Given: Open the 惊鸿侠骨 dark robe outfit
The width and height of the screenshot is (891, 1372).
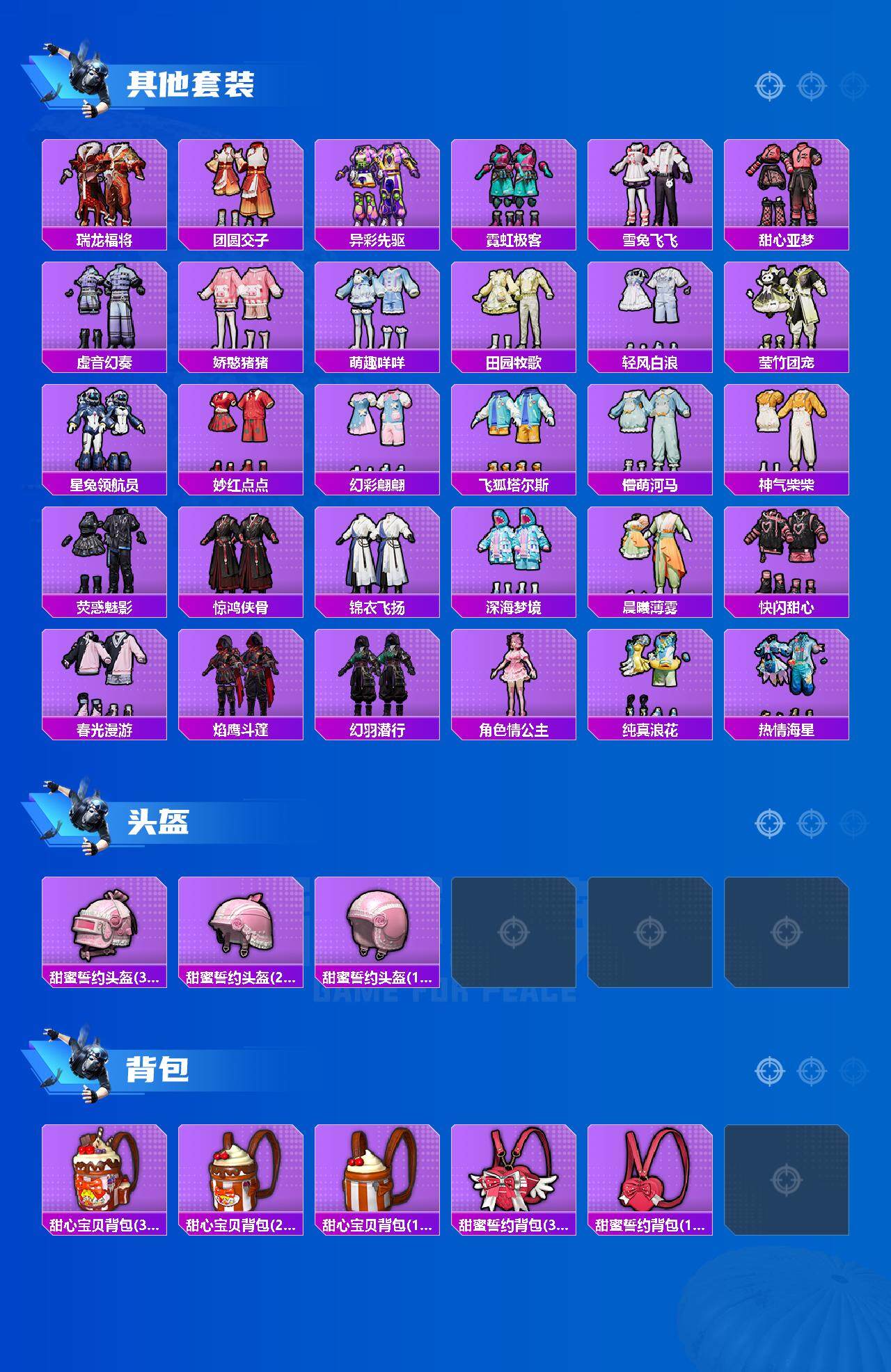Looking at the screenshot, I should point(242,553).
